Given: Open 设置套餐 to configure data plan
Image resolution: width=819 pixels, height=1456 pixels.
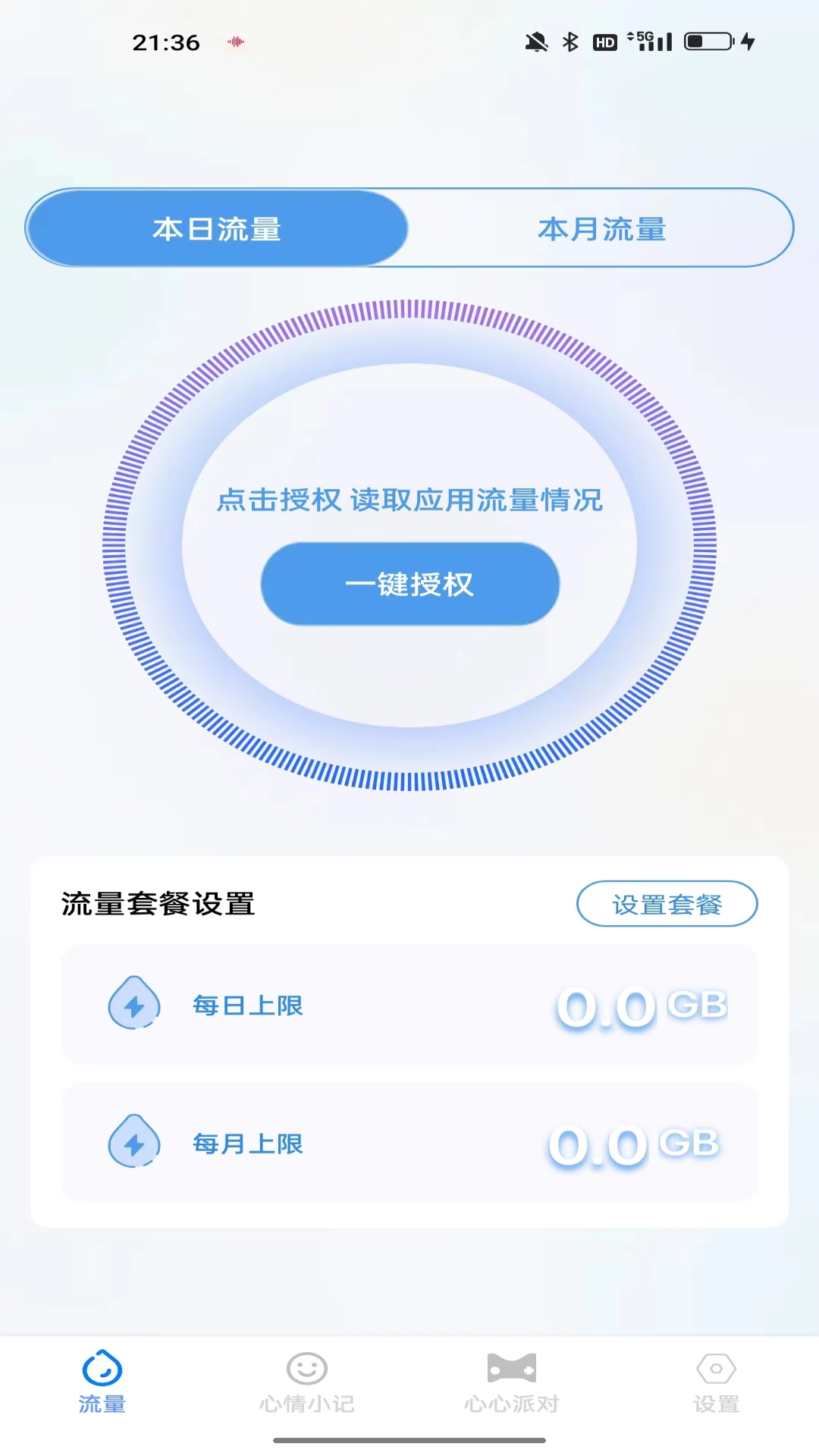Looking at the screenshot, I should click(667, 904).
